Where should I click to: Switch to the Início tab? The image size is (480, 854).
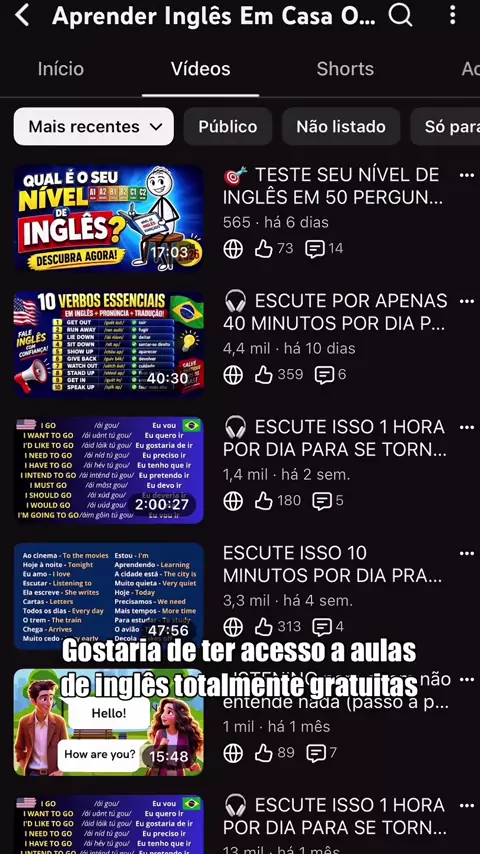(60, 69)
